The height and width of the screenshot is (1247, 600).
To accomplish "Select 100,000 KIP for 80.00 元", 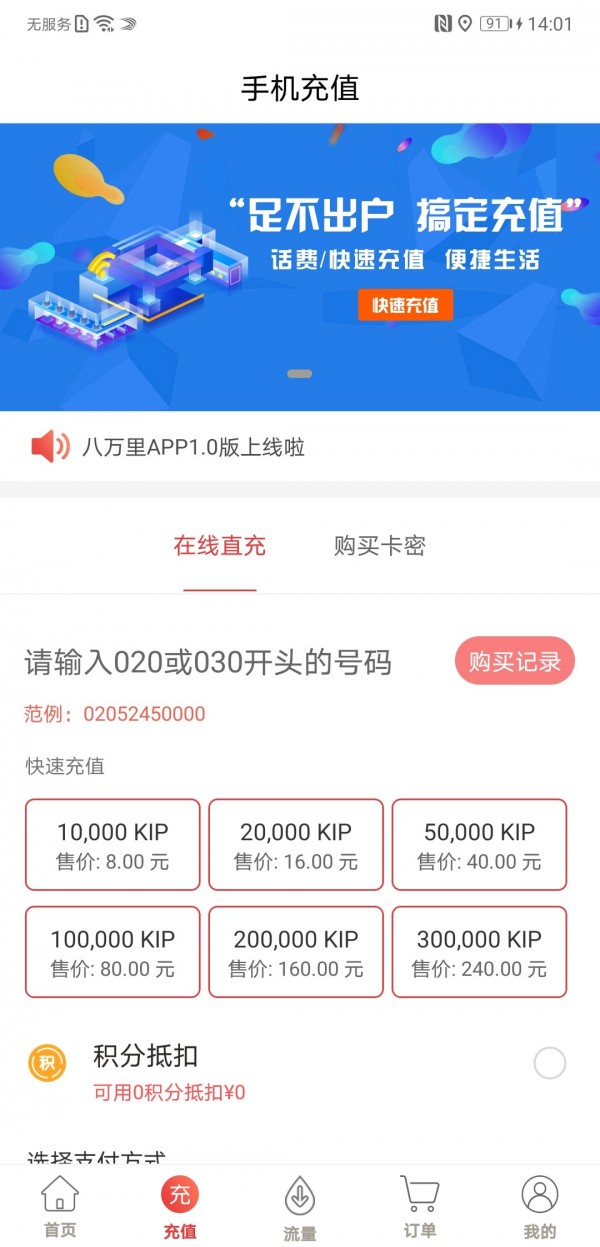I will click(x=113, y=951).
